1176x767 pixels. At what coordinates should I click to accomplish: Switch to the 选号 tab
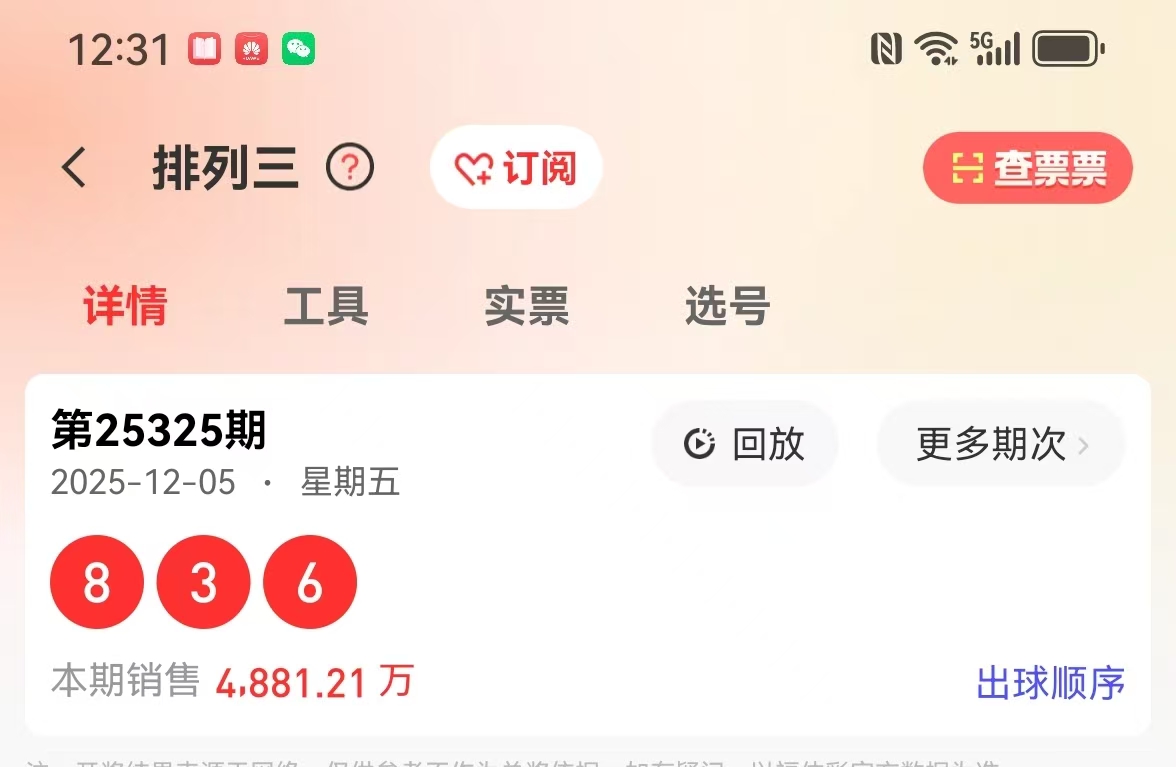[727, 306]
